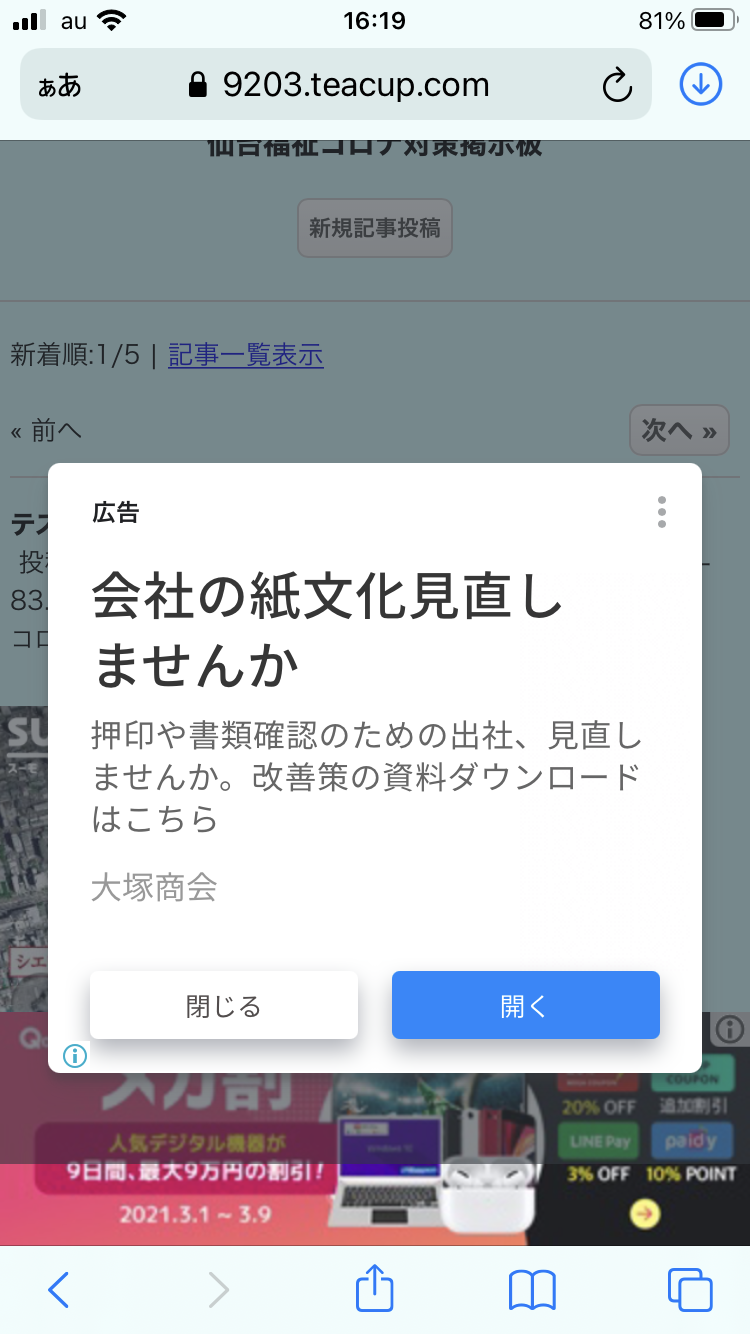Share this page via share sheet
Image resolution: width=750 pixels, height=1334 pixels.
(375, 1288)
